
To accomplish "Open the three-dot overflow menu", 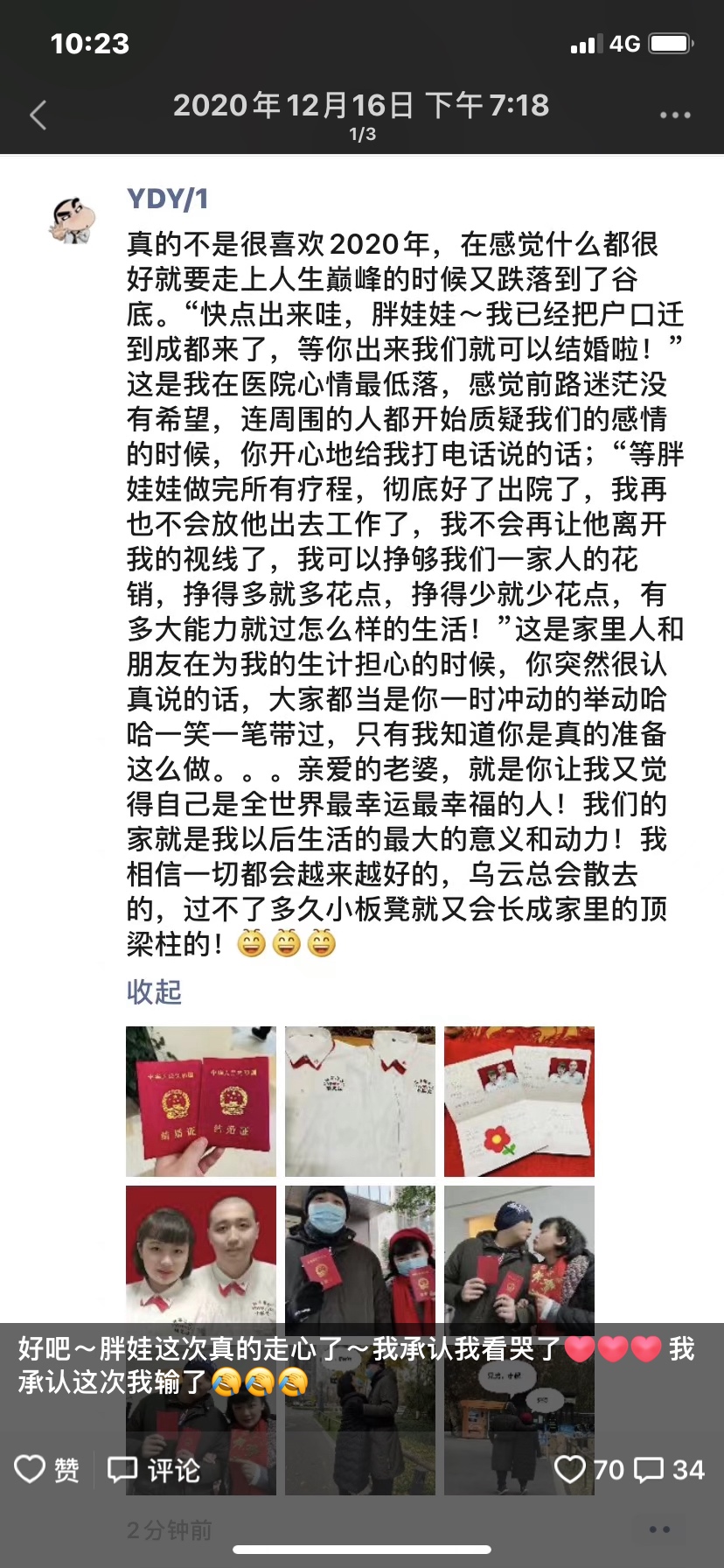I will (x=674, y=115).
